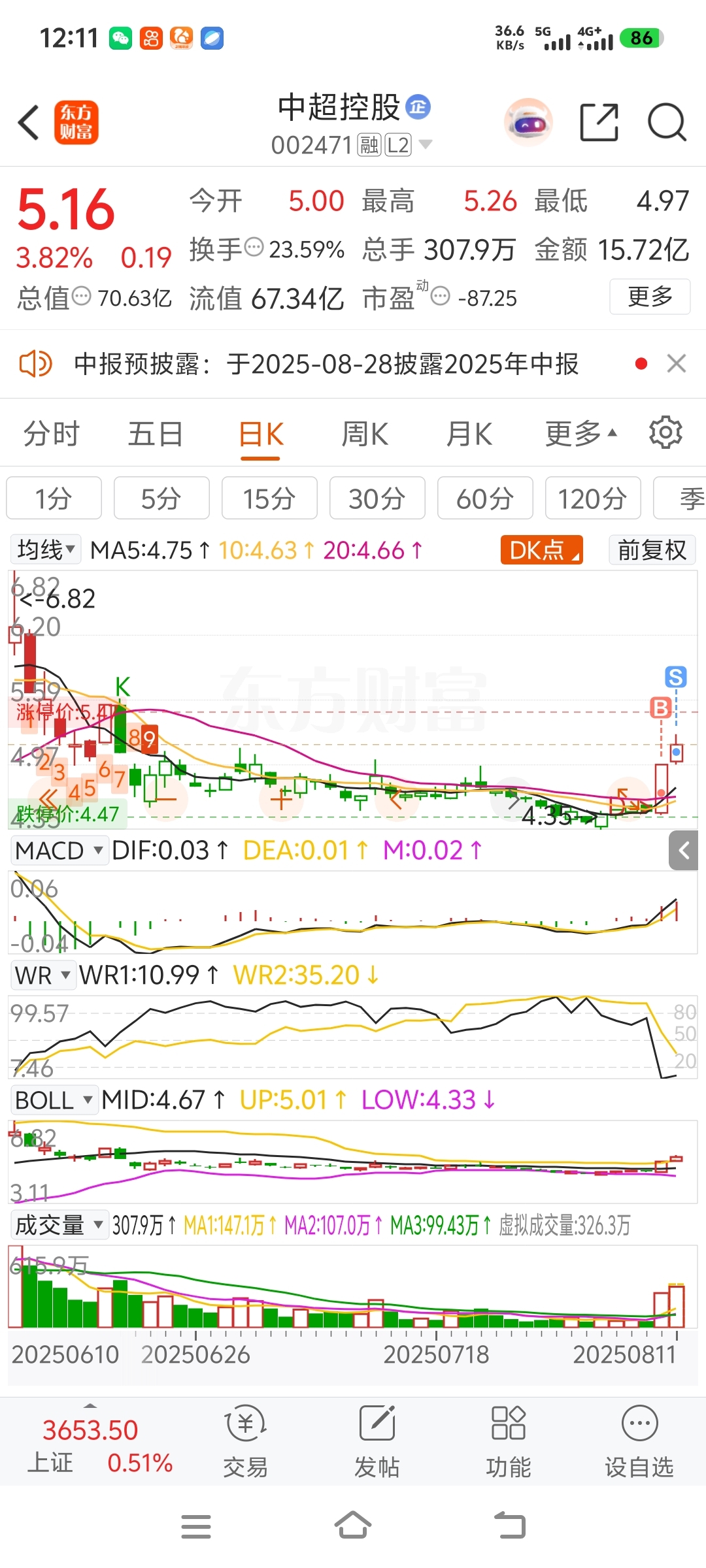Tap the system home button
Image resolution: width=706 pixels, height=1568 pixels.
[353, 1526]
